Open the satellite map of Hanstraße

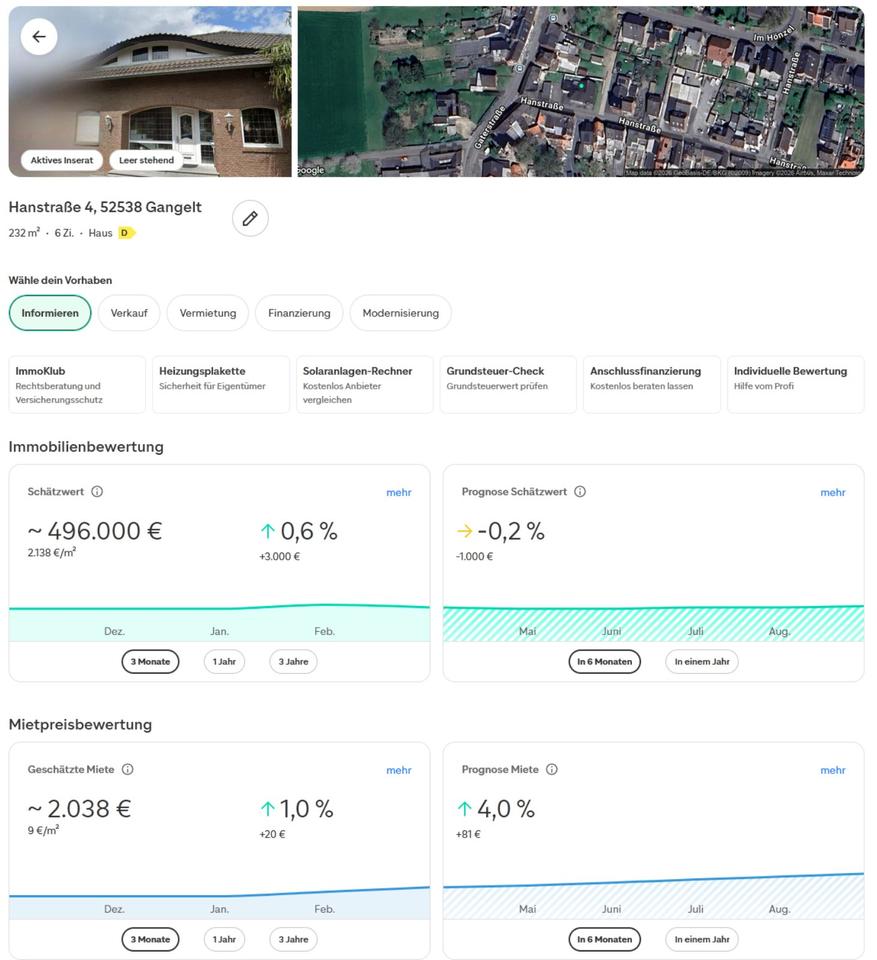pyautogui.click(x=580, y=92)
